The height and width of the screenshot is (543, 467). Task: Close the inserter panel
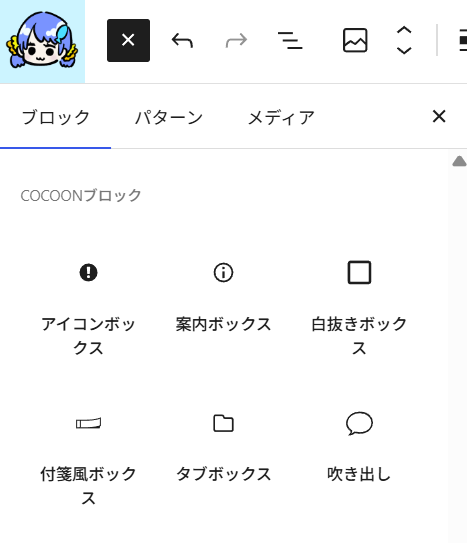[439, 117]
